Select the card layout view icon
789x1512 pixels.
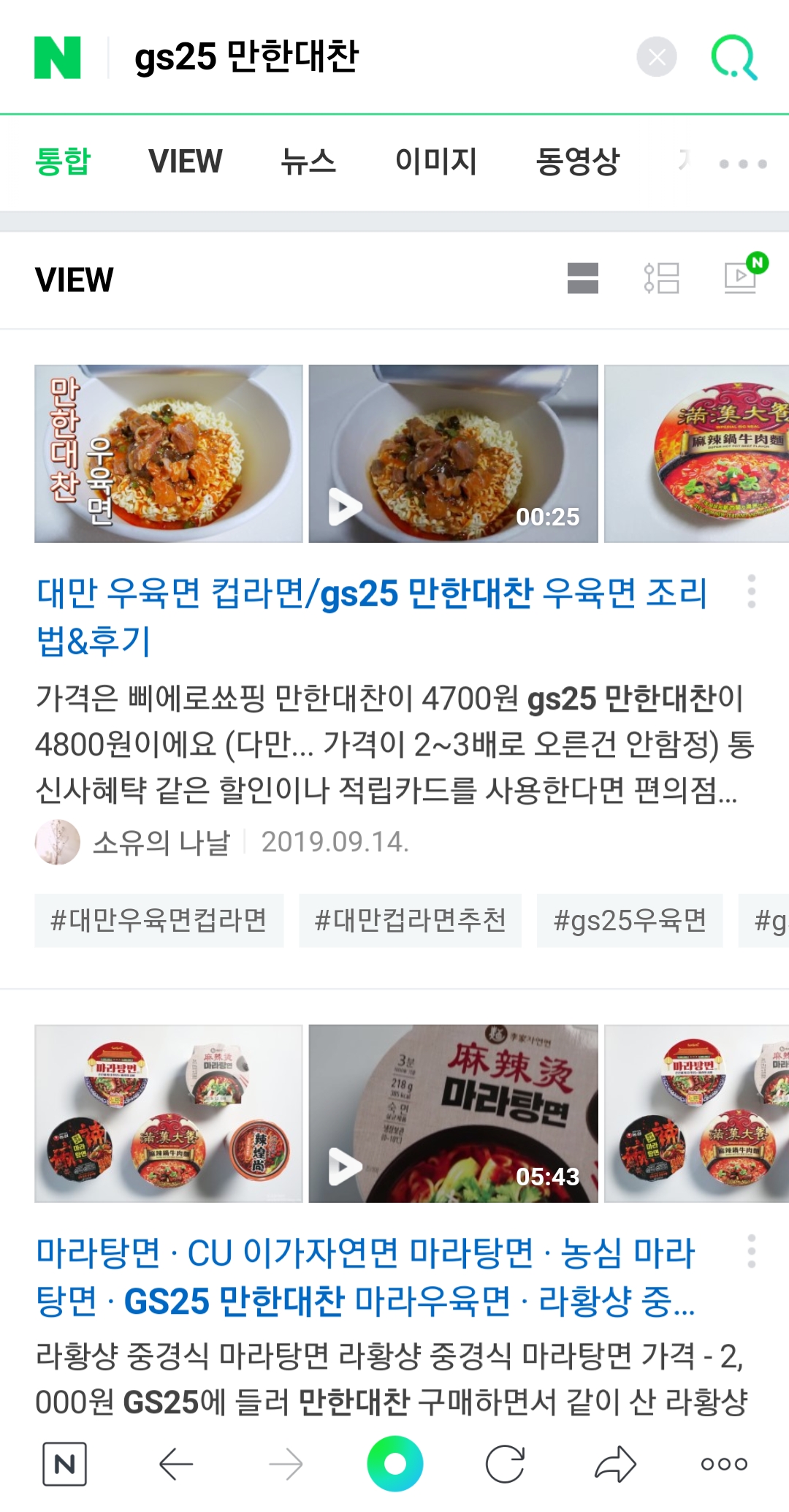583,278
